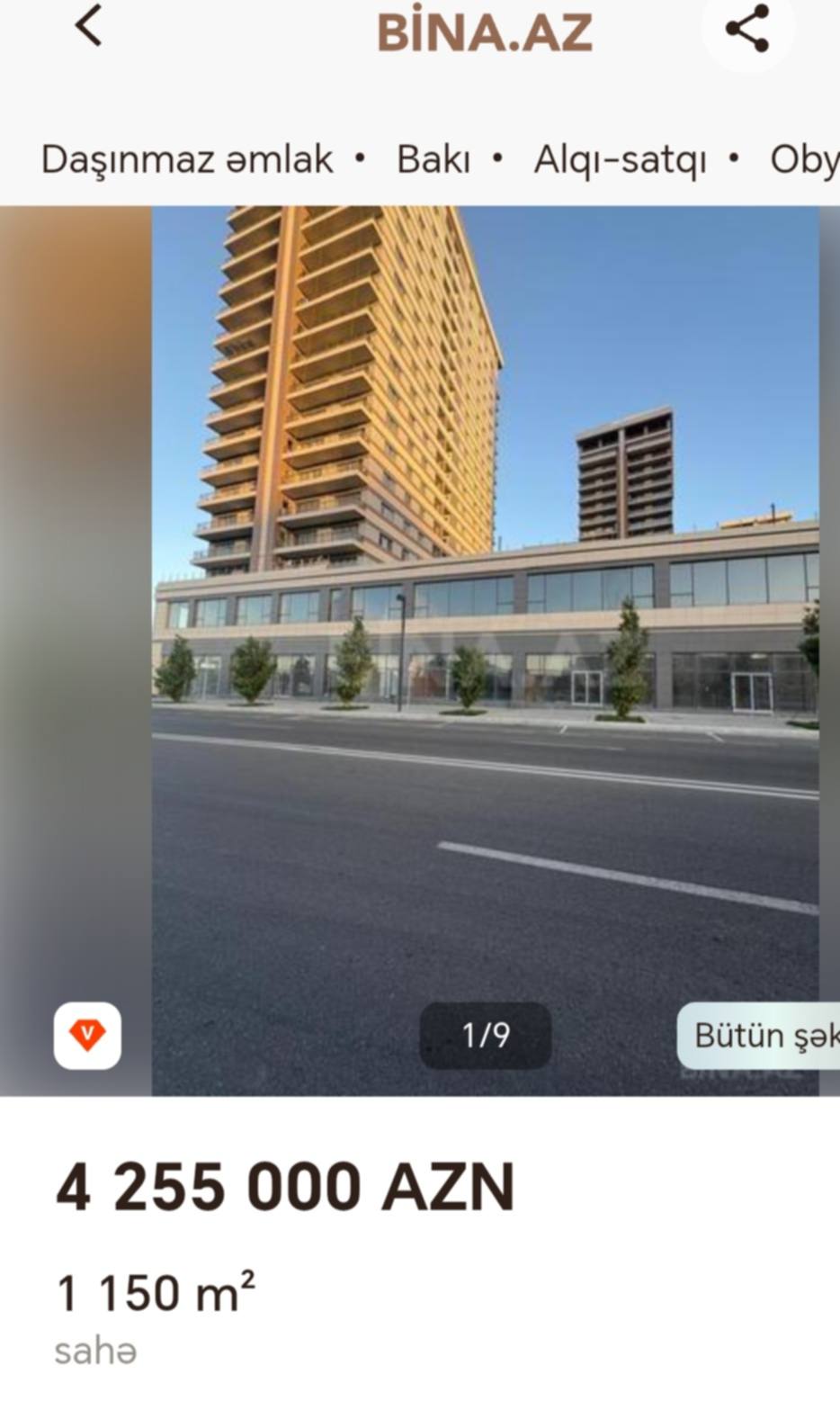The height and width of the screenshot is (1401, 840).
Task: Go back using the arrow icon
Action: pyautogui.click(x=89, y=26)
